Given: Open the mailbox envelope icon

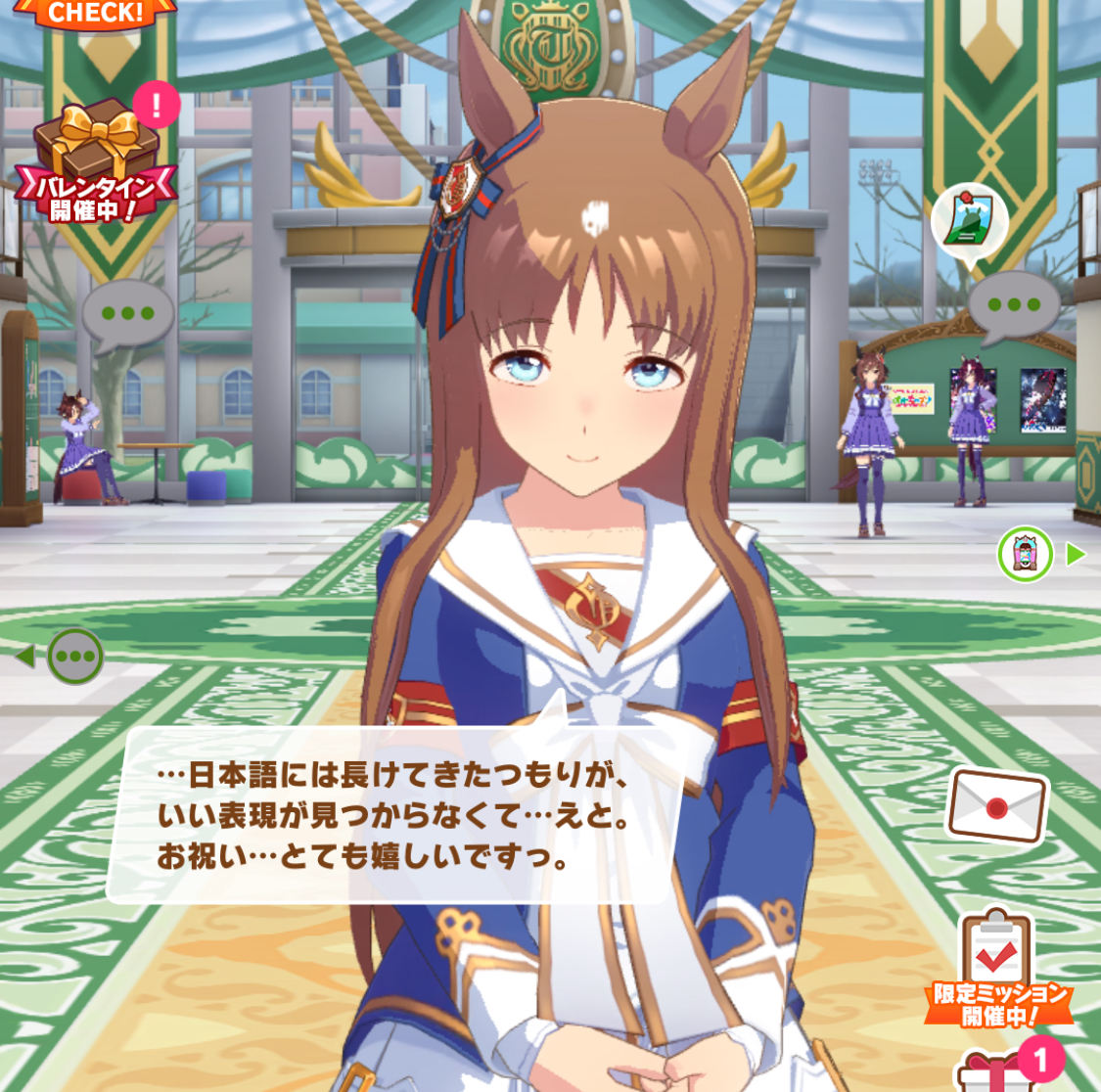Looking at the screenshot, I should coord(996,806).
